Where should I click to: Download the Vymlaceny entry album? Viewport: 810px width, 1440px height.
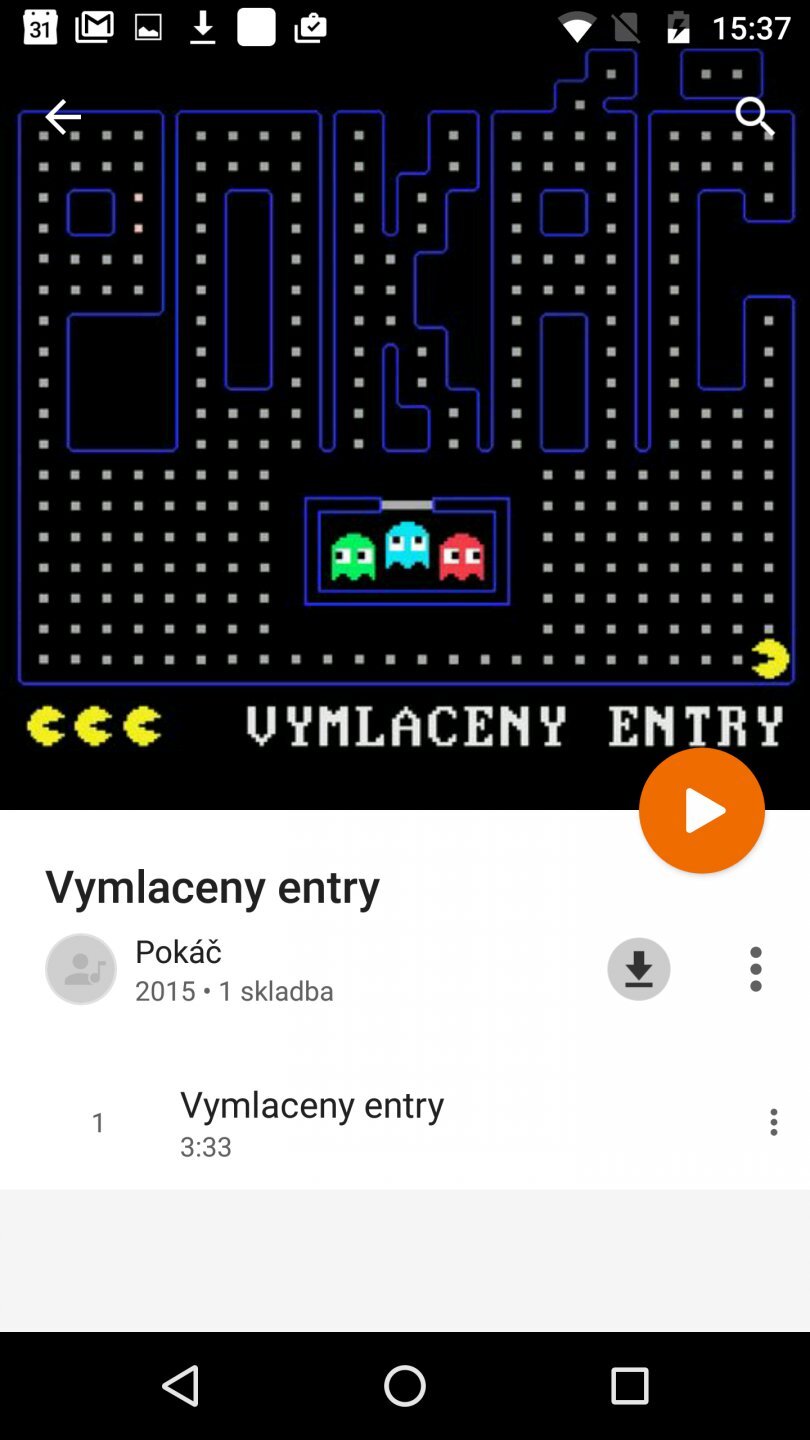click(x=639, y=969)
